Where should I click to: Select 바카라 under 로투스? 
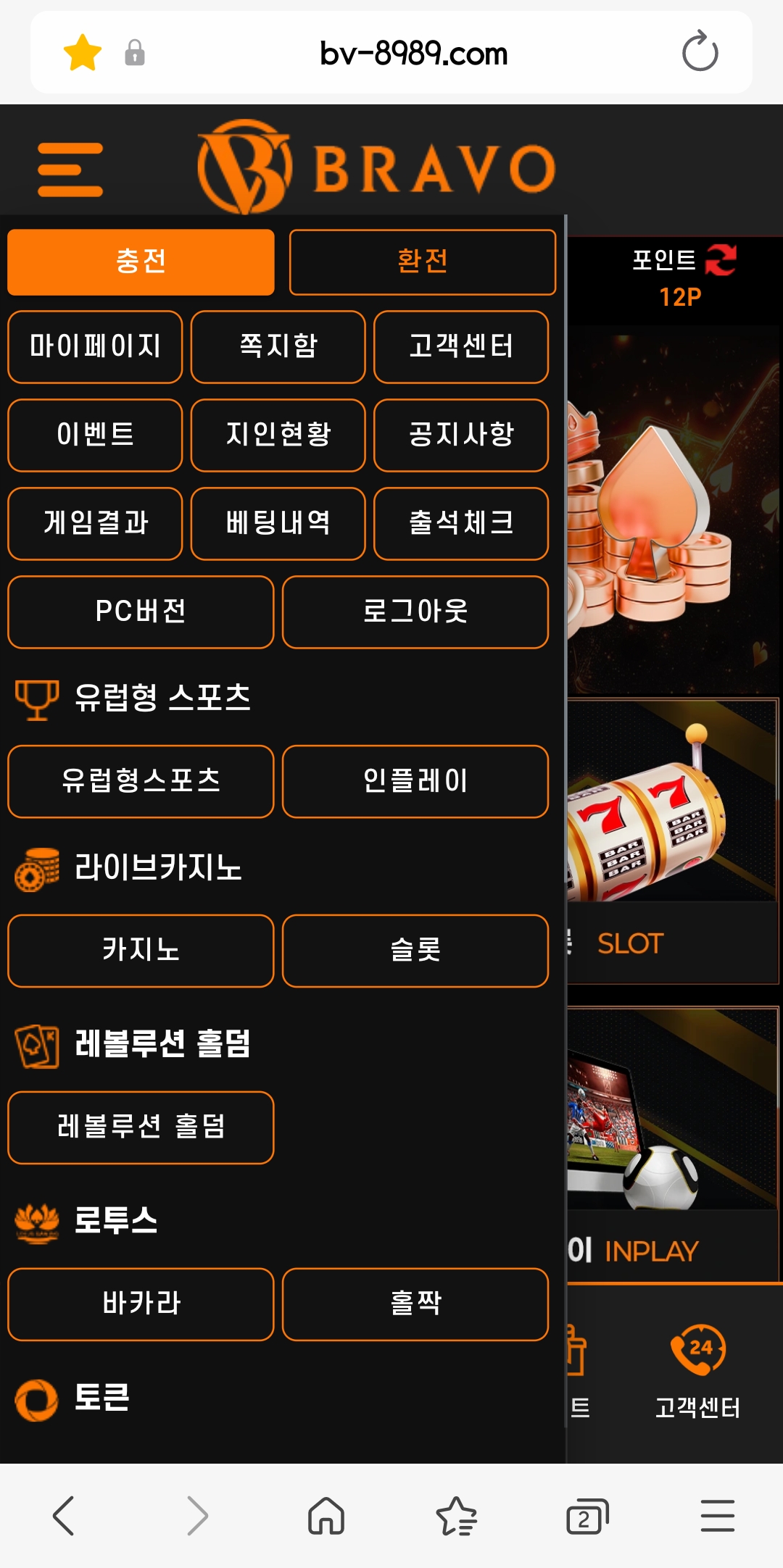pyautogui.click(x=141, y=1304)
